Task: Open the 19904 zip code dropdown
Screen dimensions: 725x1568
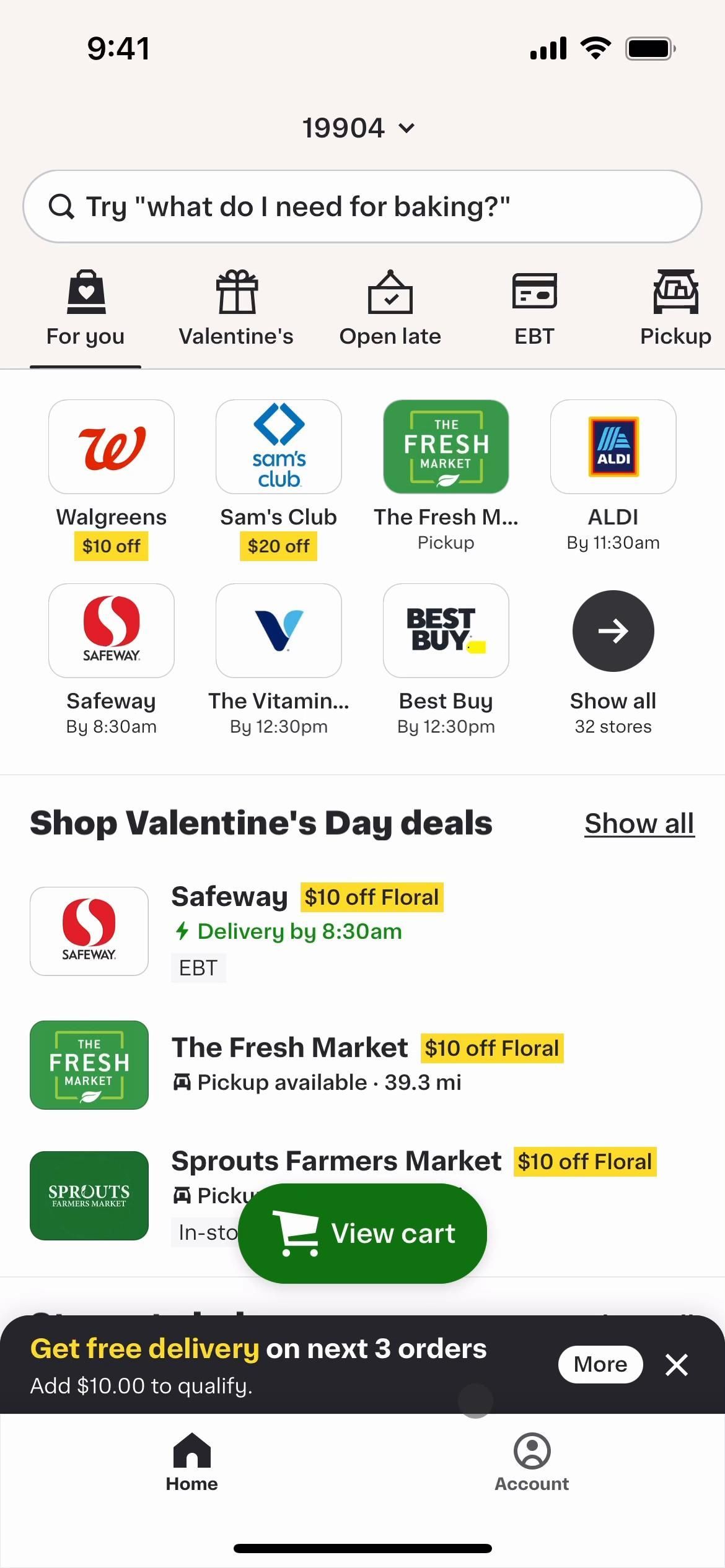Action: (x=359, y=128)
